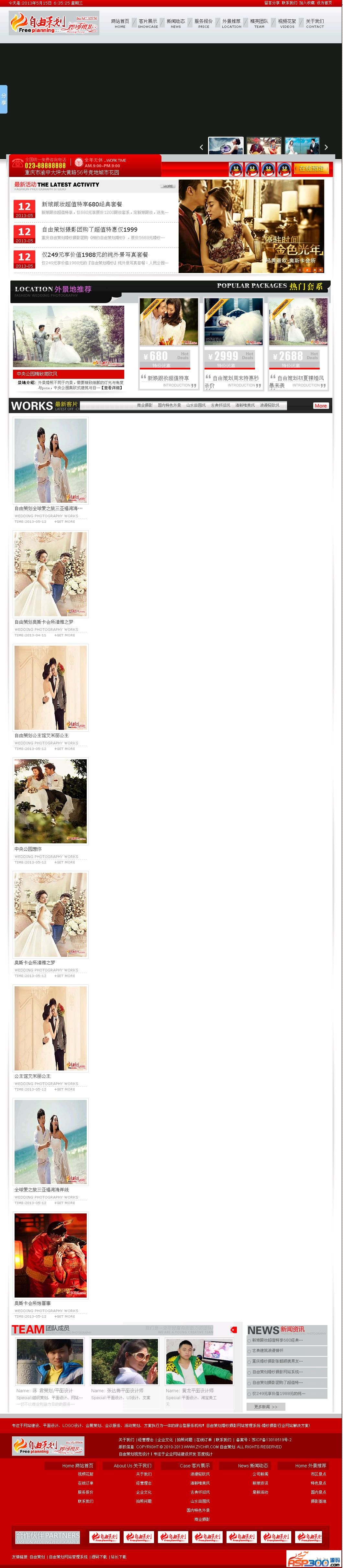343x1568 pixels.
Task: Open 中央公园精致简欧风 location card
Action: coord(68,345)
